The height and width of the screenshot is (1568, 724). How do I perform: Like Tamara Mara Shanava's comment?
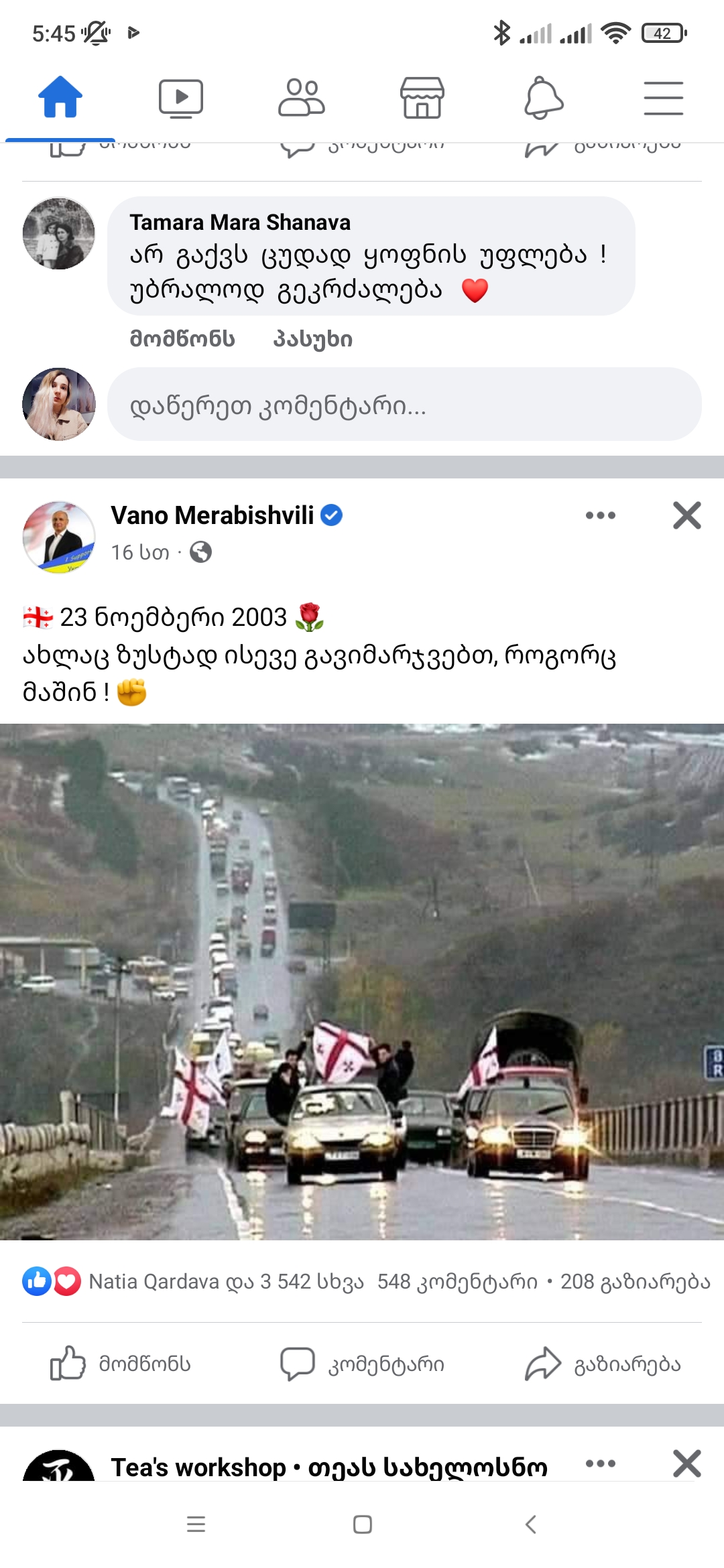click(x=182, y=339)
